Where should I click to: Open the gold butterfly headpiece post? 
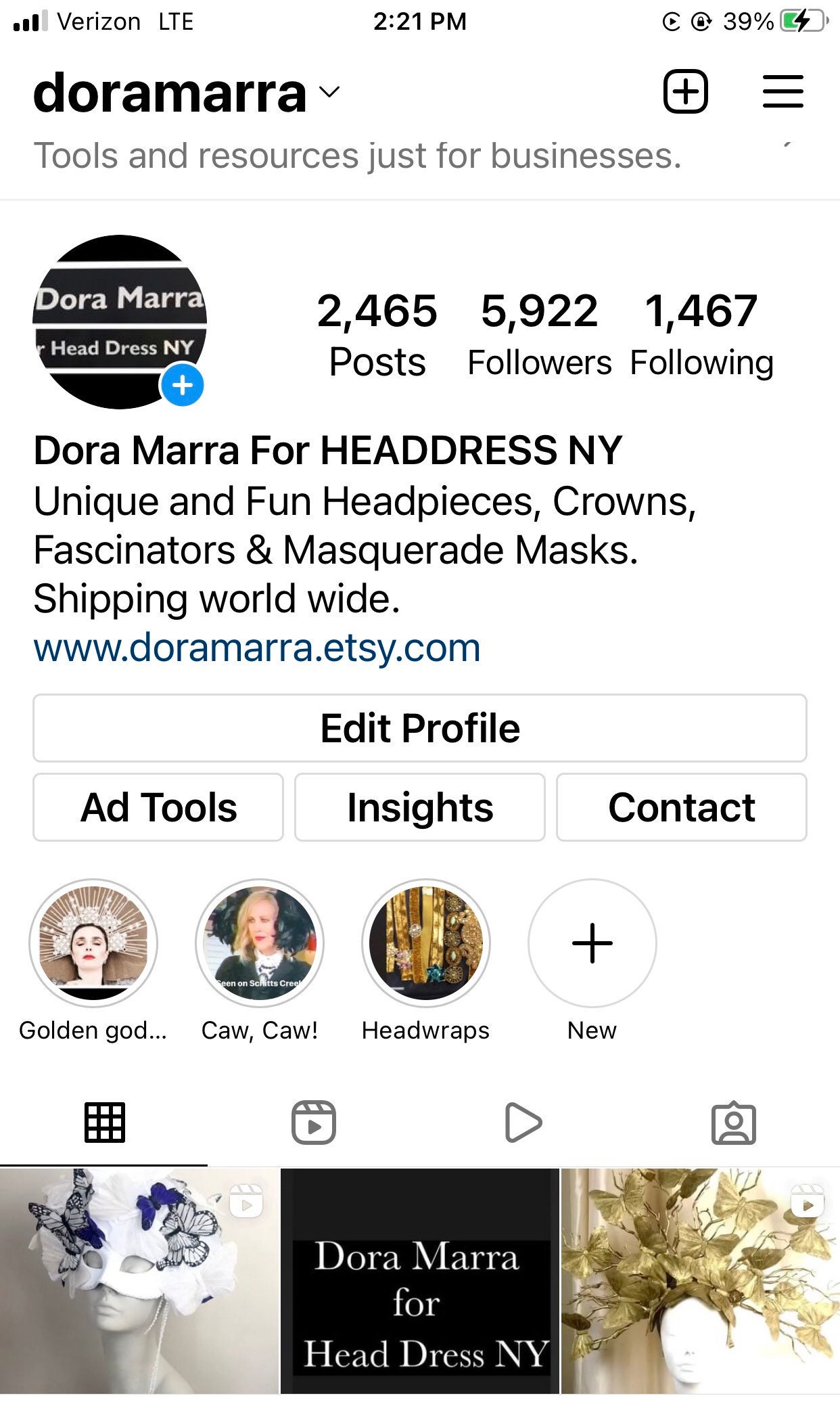click(700, 1280)
